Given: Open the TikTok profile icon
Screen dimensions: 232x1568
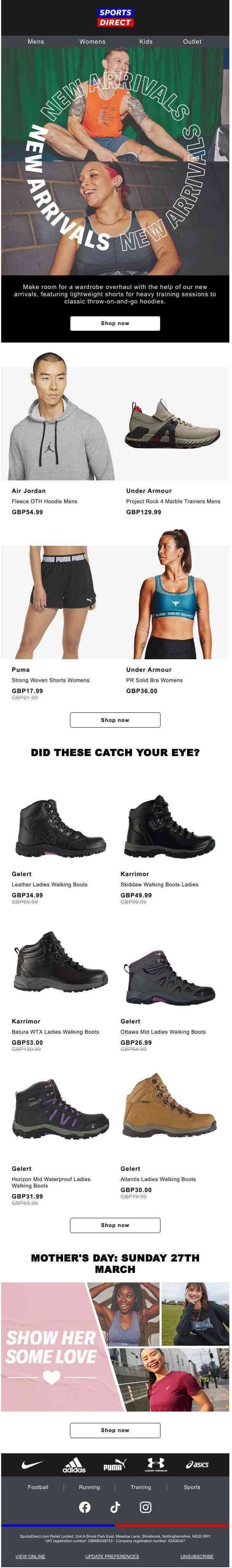Looking at the screenshot, I should (115, 1507).
